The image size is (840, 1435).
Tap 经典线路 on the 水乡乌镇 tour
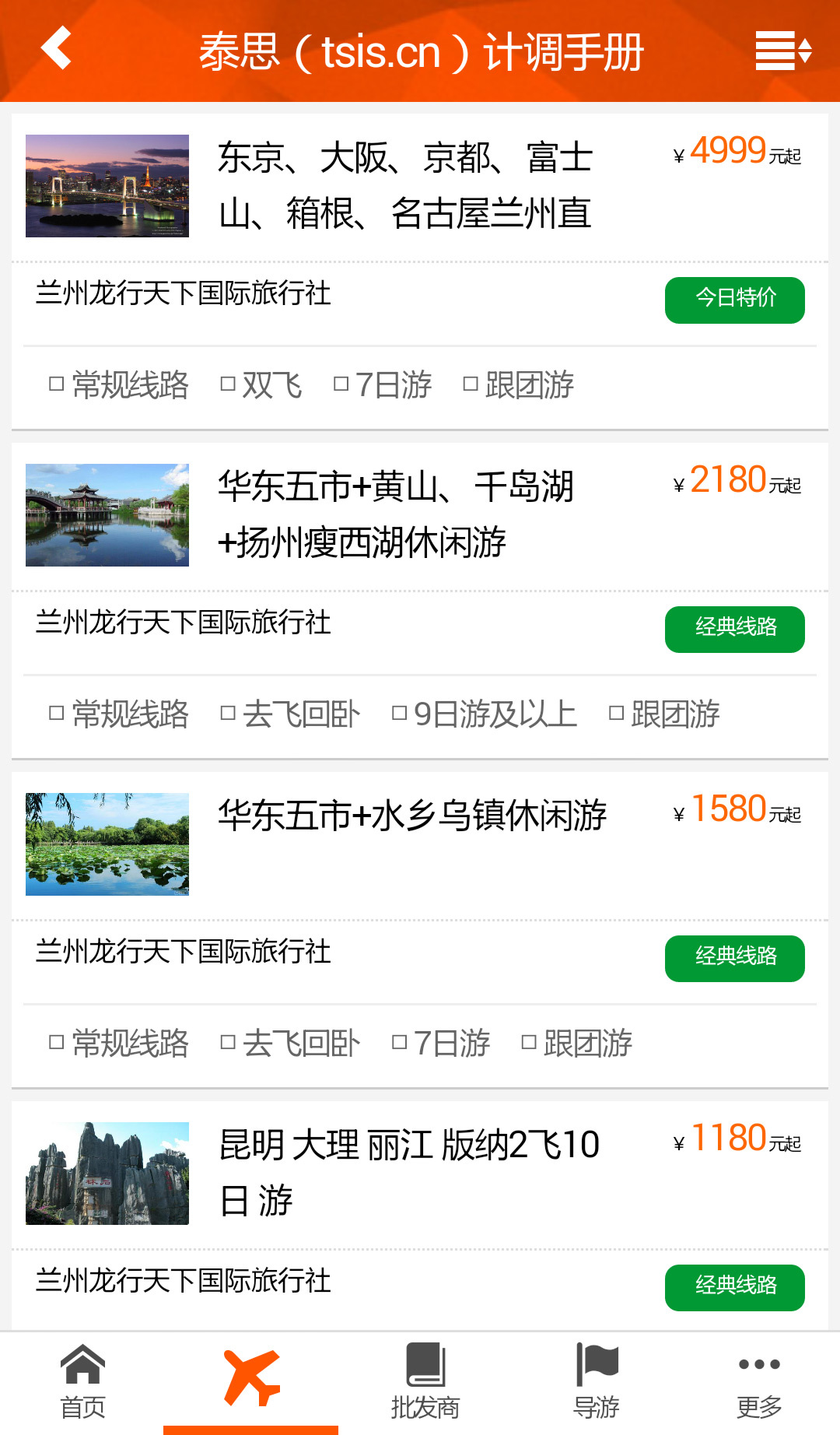(734, 958)
